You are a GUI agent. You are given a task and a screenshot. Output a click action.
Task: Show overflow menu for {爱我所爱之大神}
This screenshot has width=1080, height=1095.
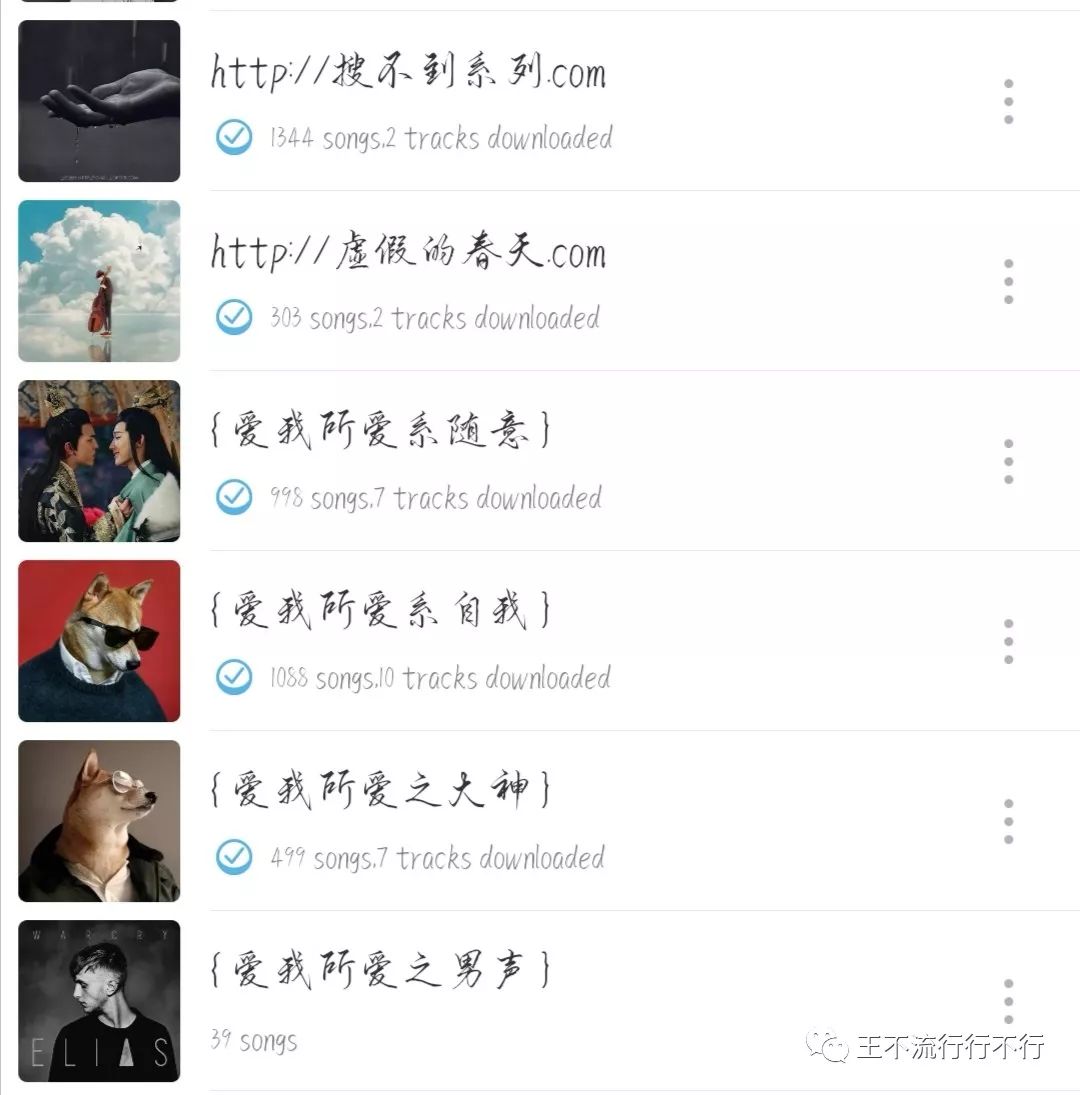pos(1008,822)
